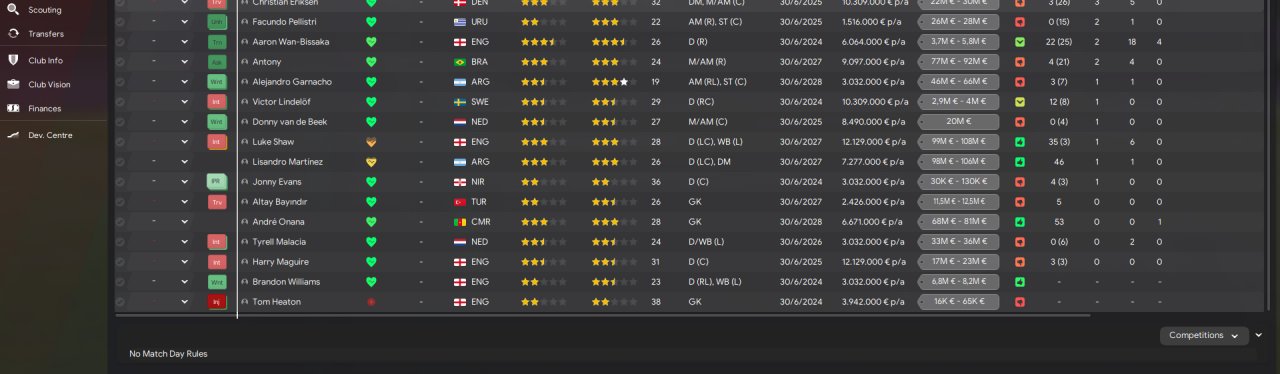Select Alejandro Garnacho's row
Image resolution: width=1280 pixels, height=374 pixels.
pyautogui.click(x=640, y=82)
